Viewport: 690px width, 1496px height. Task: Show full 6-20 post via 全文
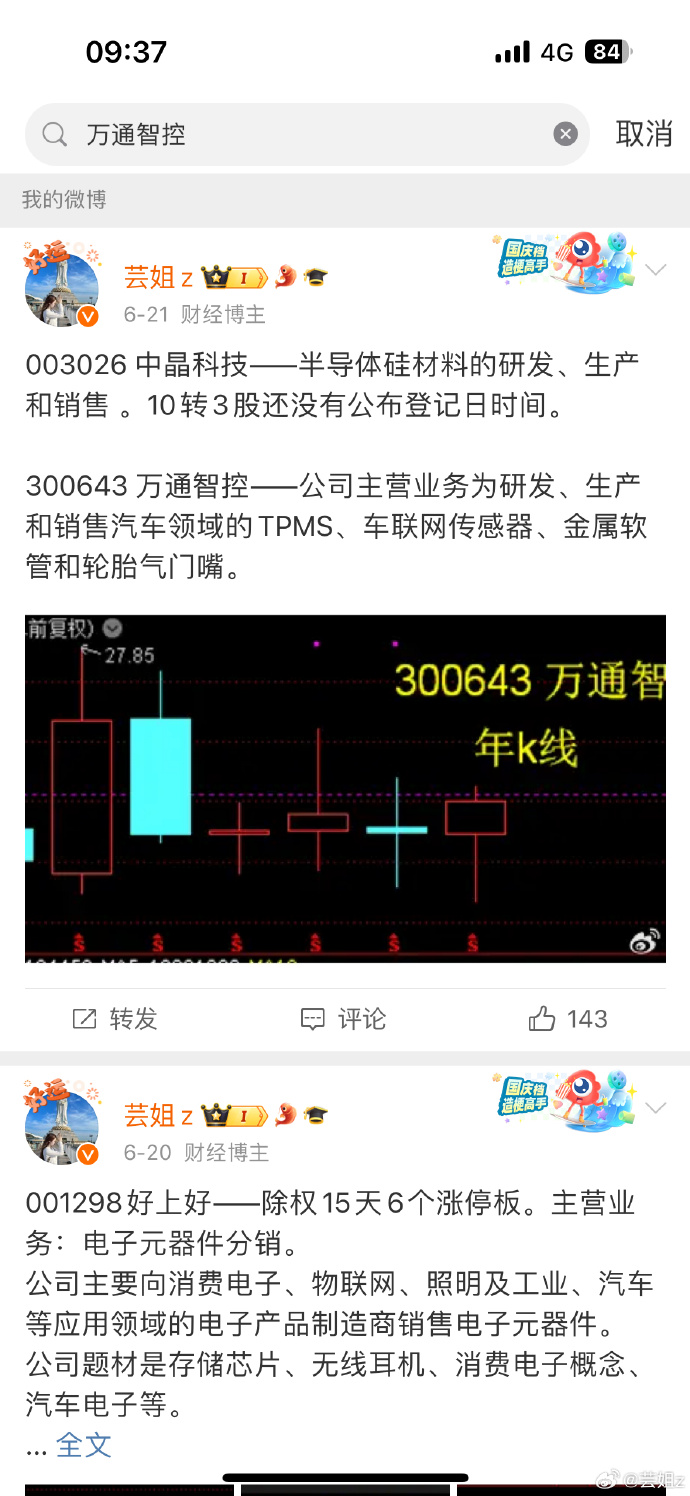point(84,1444)
